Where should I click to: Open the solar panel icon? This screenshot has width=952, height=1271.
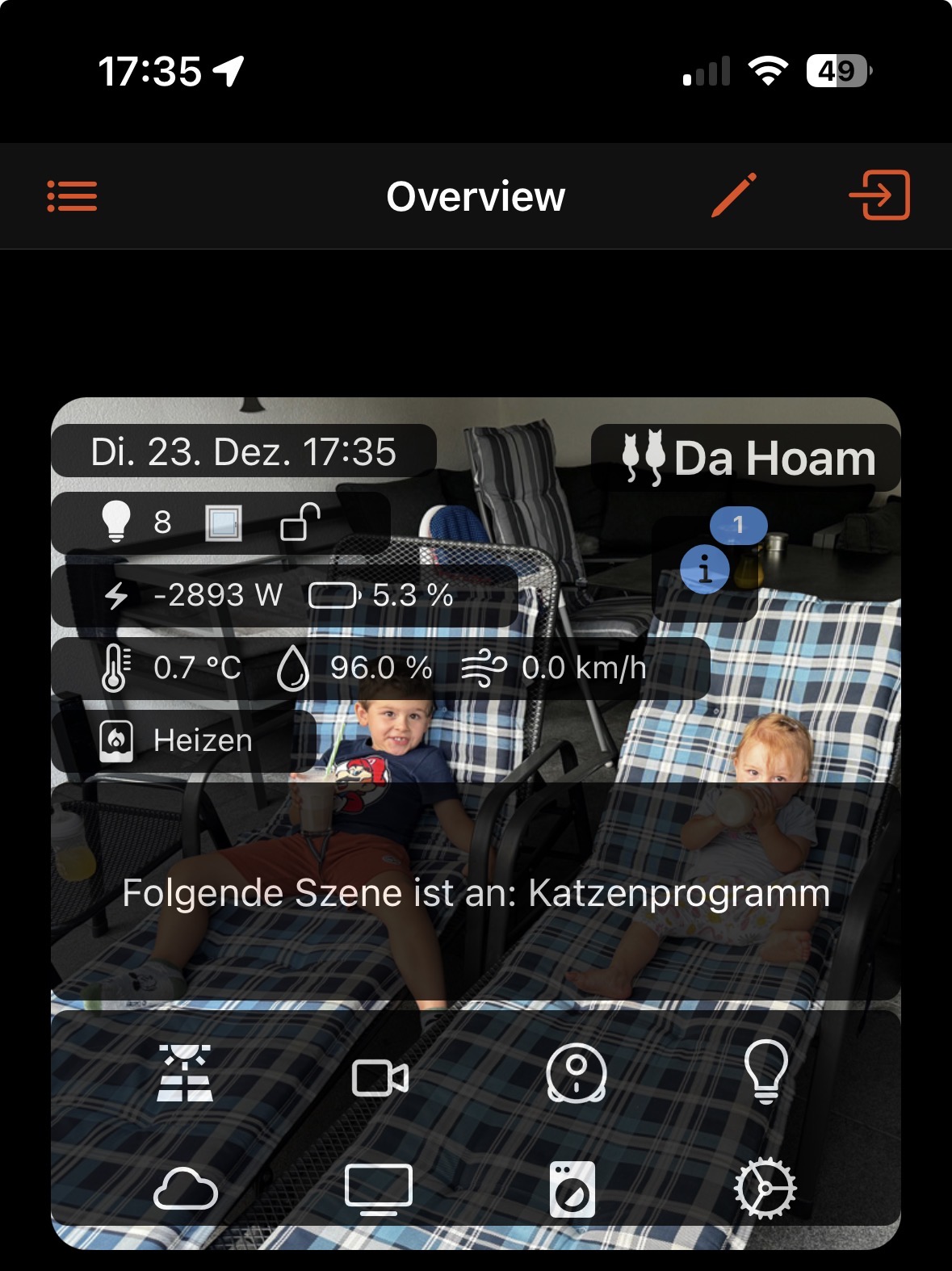coord(185,1073)
